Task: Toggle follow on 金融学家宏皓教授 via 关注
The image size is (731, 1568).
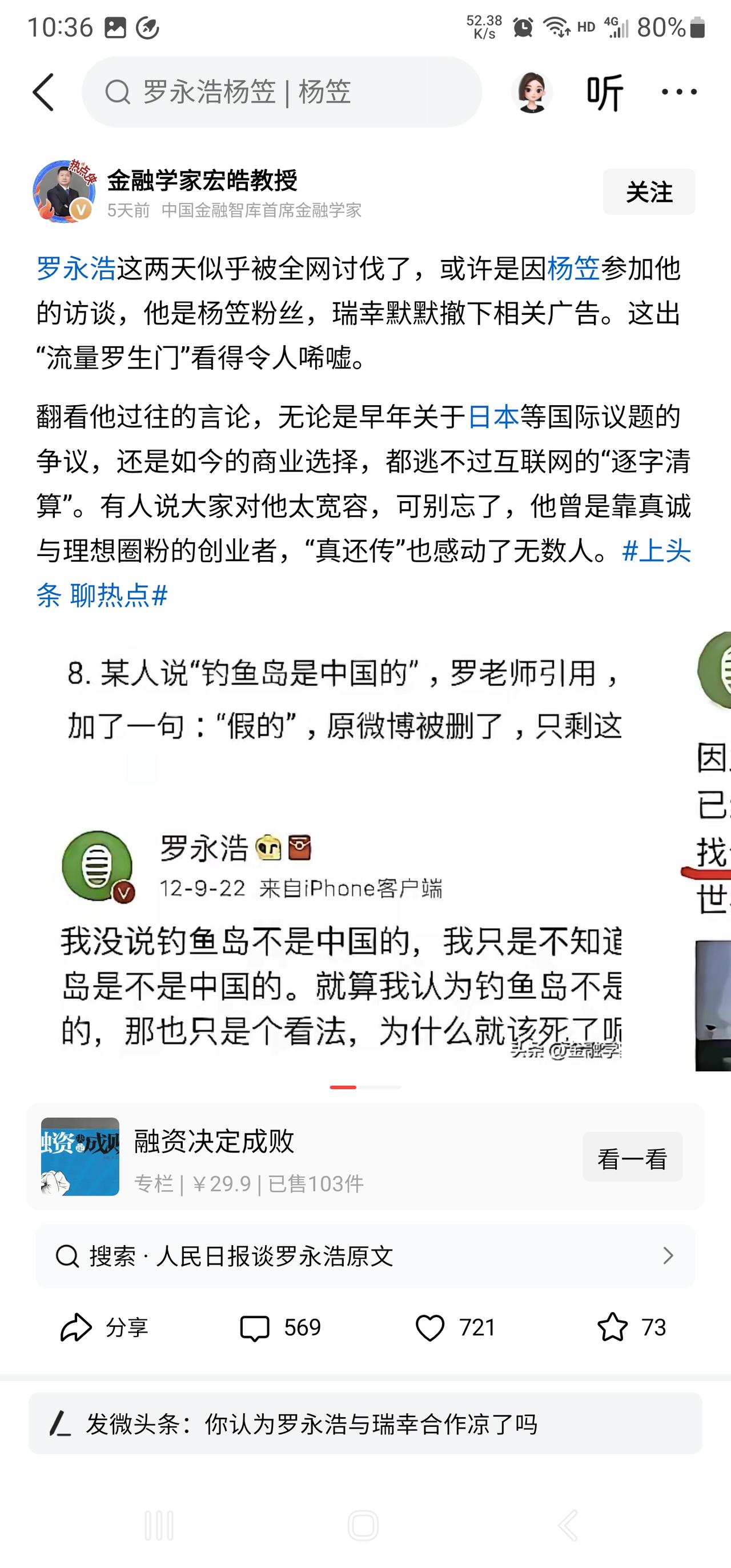Action: pos(648,192)
